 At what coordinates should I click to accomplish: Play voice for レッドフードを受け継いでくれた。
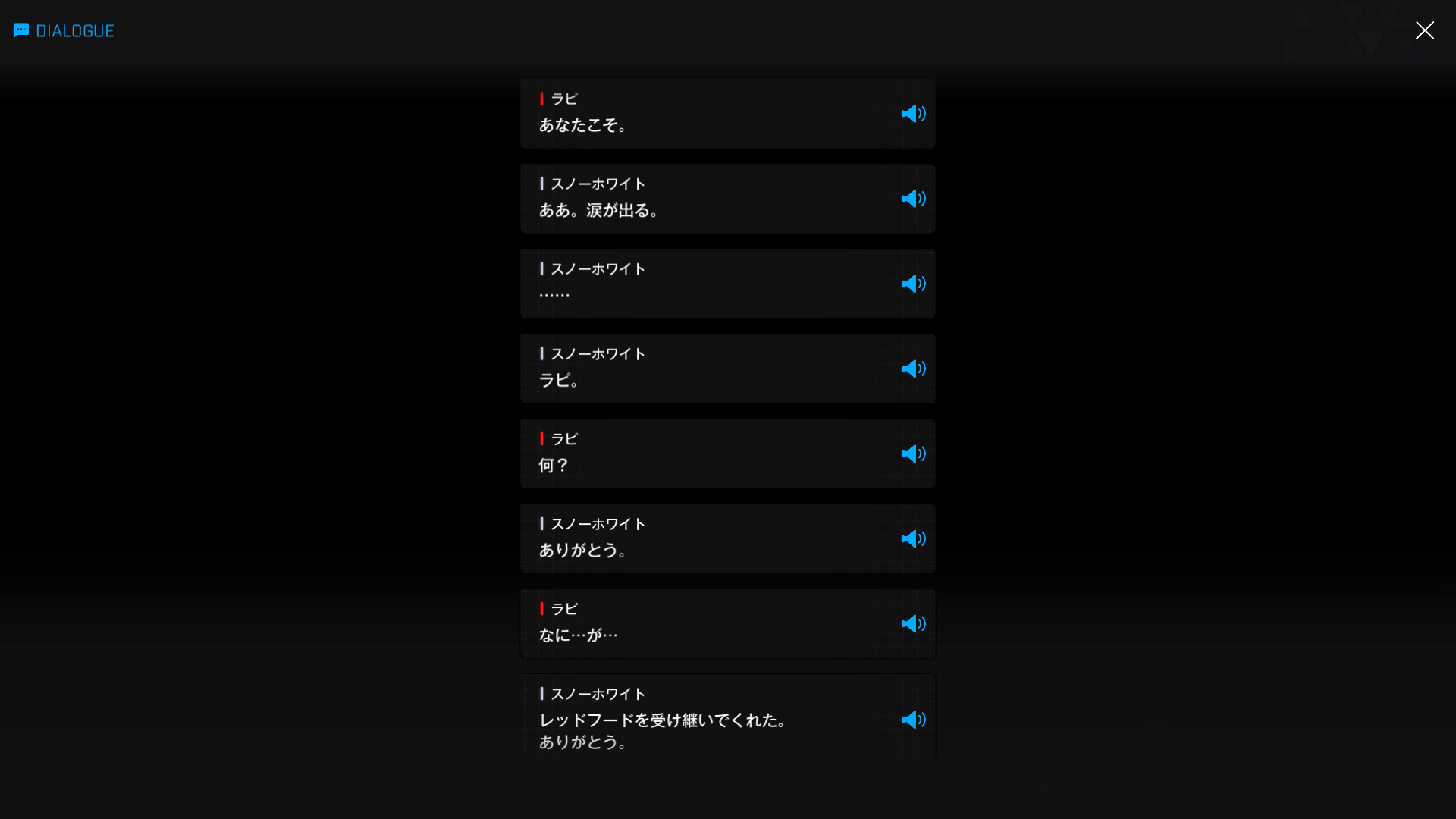click(913, 720)
